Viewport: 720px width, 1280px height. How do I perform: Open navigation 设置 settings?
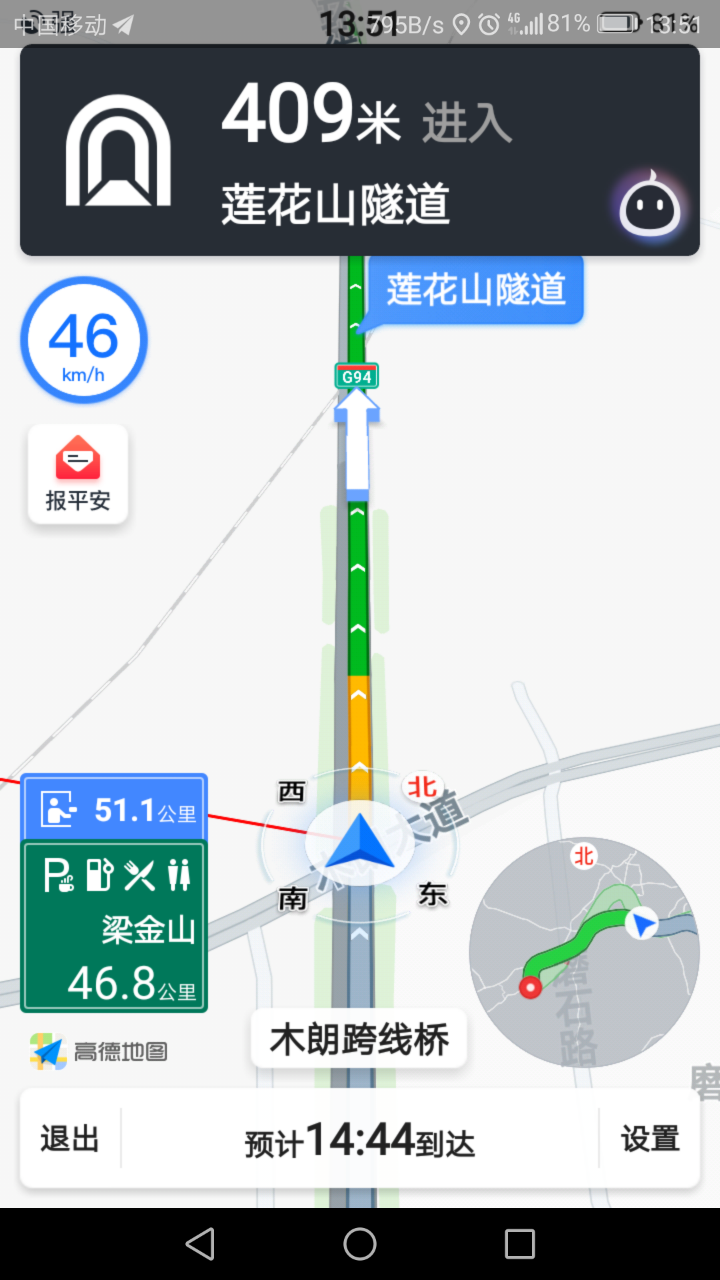click(650, 1139)
